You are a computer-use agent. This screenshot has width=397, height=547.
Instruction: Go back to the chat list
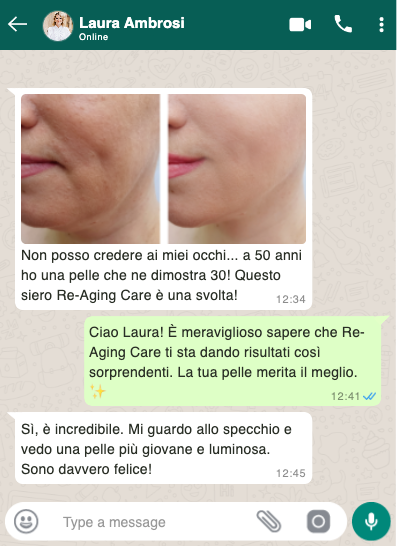(x=17, y=24)
